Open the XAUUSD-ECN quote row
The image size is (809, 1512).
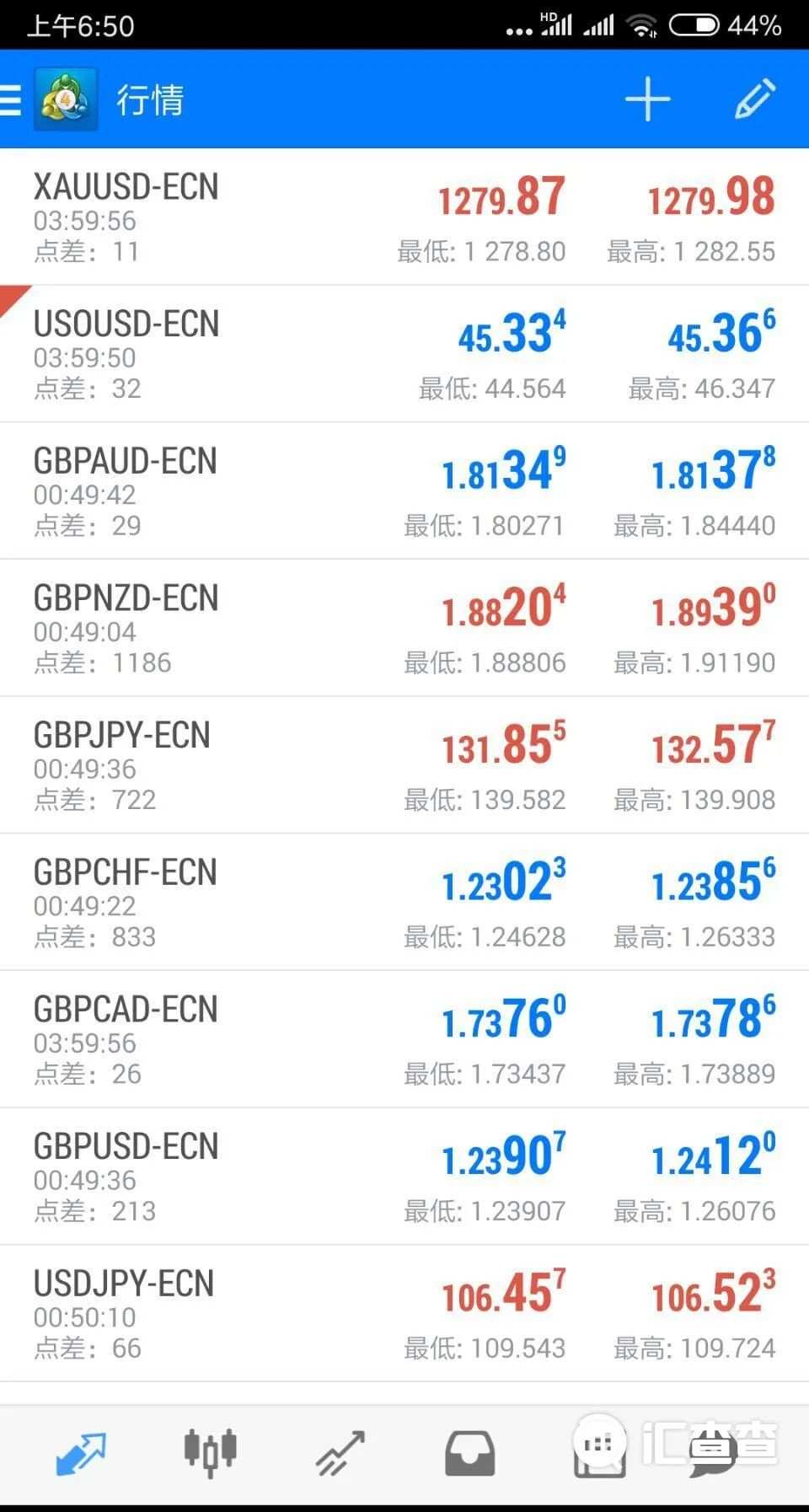(x=404, y=217)
